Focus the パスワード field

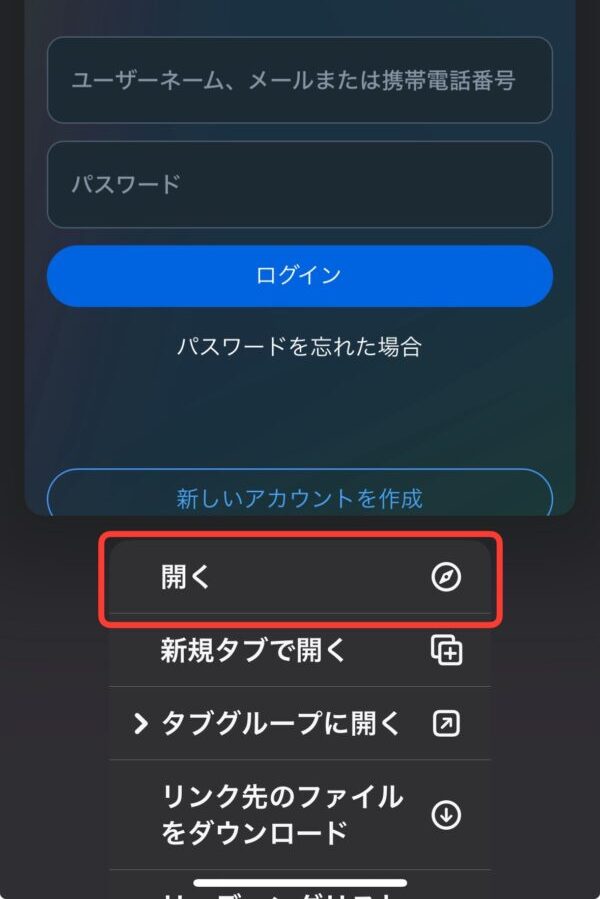coord(299,185)
